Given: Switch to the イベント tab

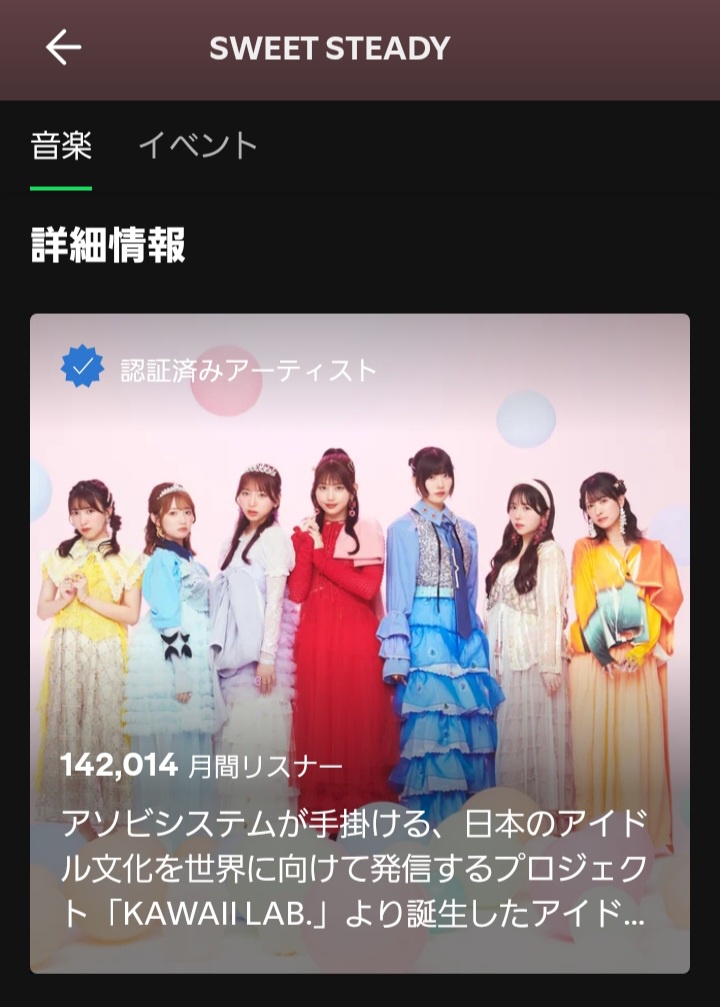Looking at the screenshot, I should (x=198, y=146).
